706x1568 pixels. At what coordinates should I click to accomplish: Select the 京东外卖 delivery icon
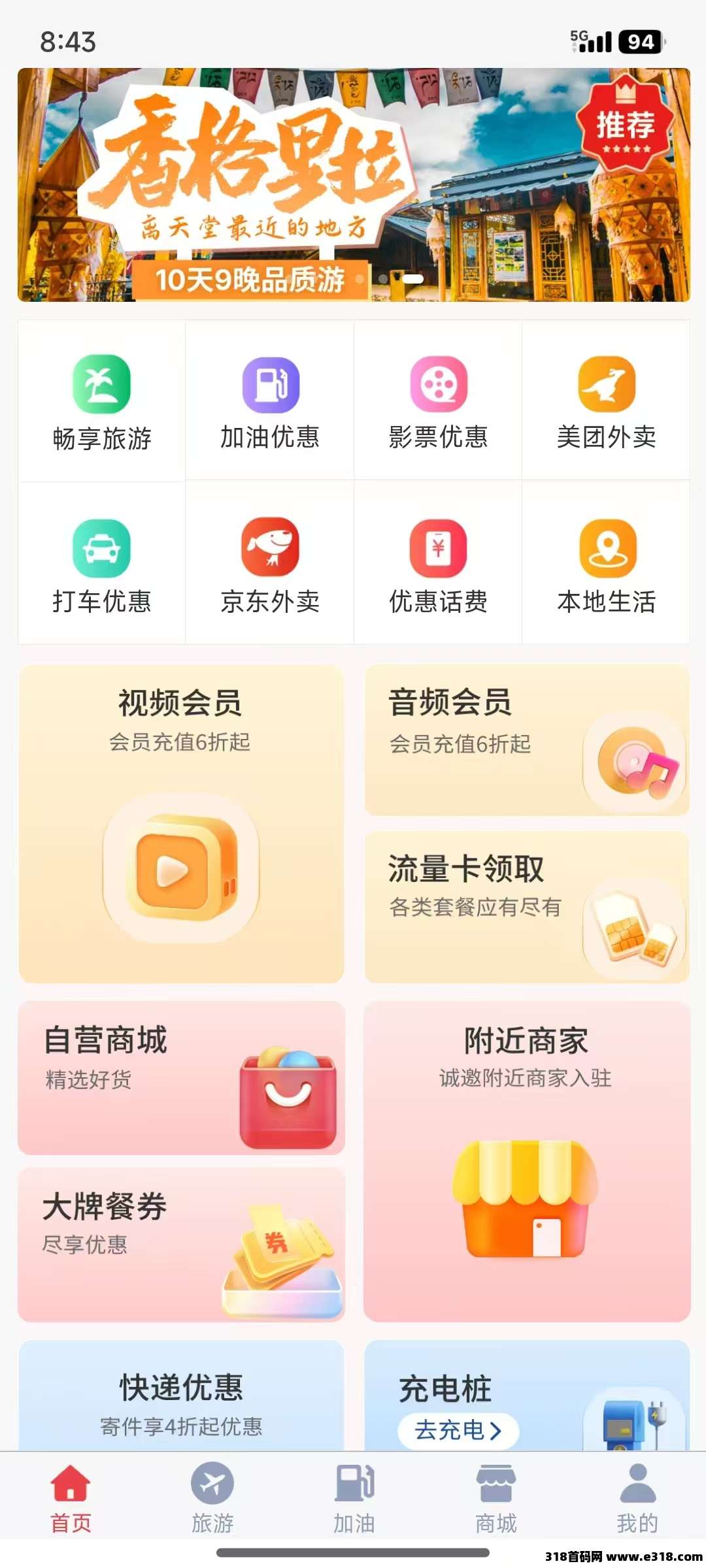tap(269, 565)
